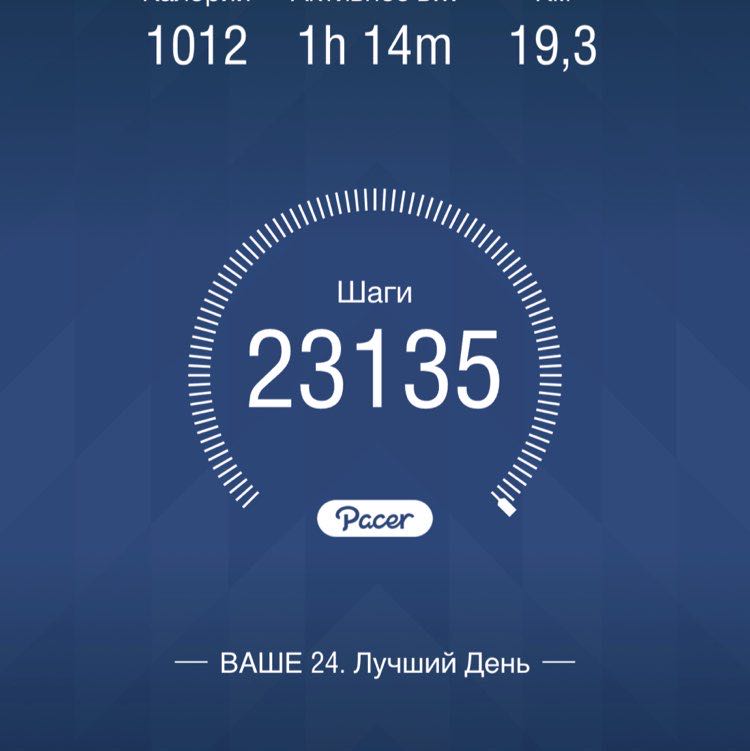Click the 'ВАШЕ 24. Лучший День' caption
The width and height of the screenshot is (750, 751).
click(x=374, y=659)
